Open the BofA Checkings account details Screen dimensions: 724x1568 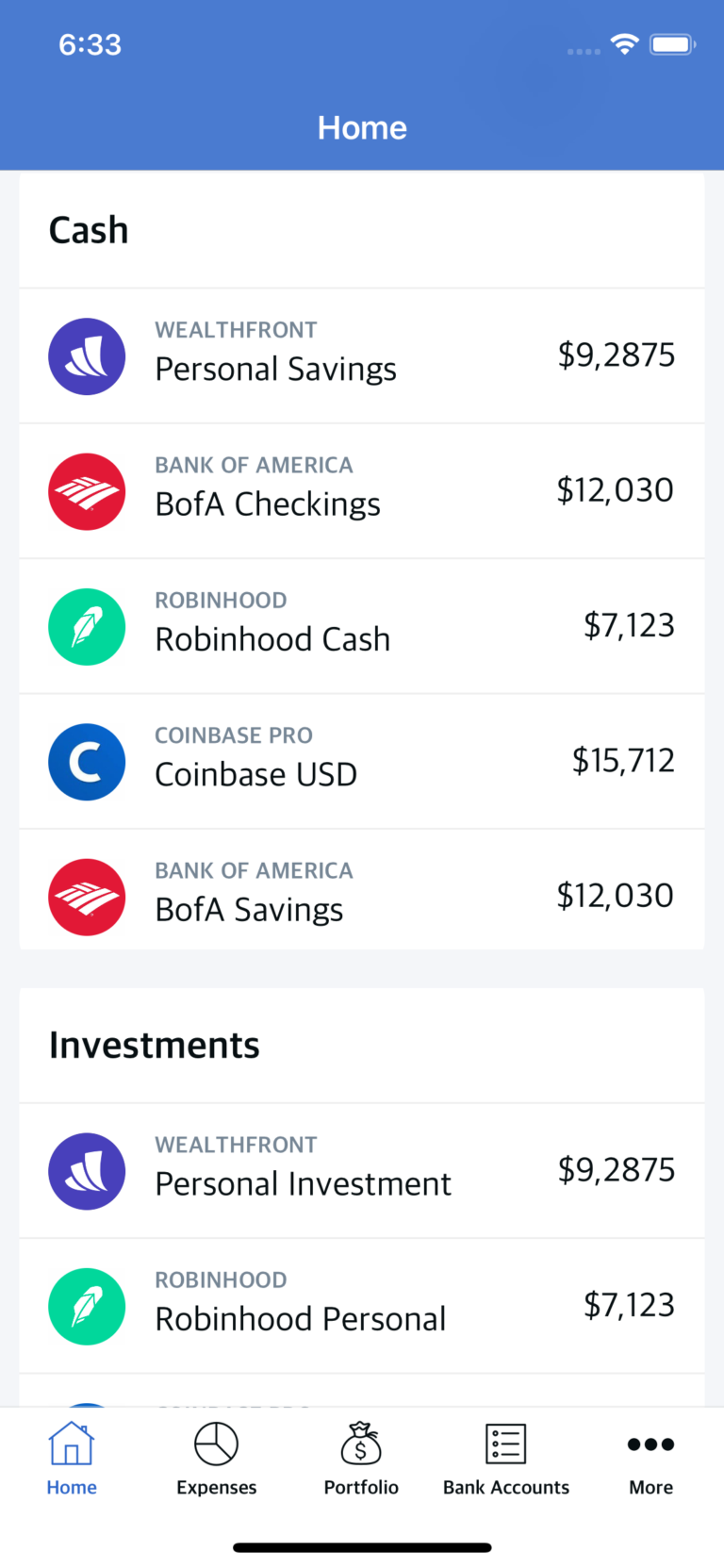coord(362,491)
